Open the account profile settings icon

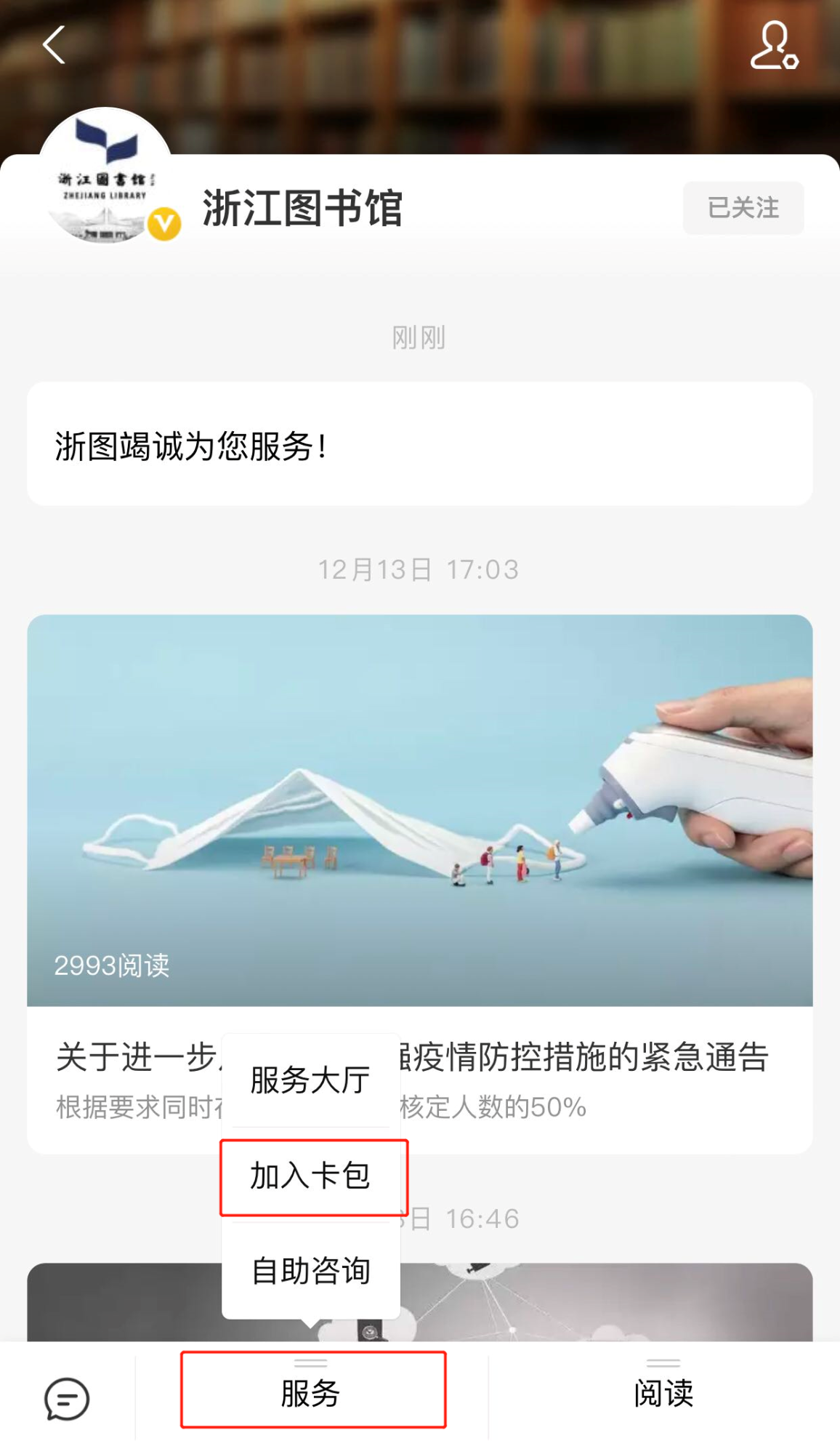pos(774,45)
